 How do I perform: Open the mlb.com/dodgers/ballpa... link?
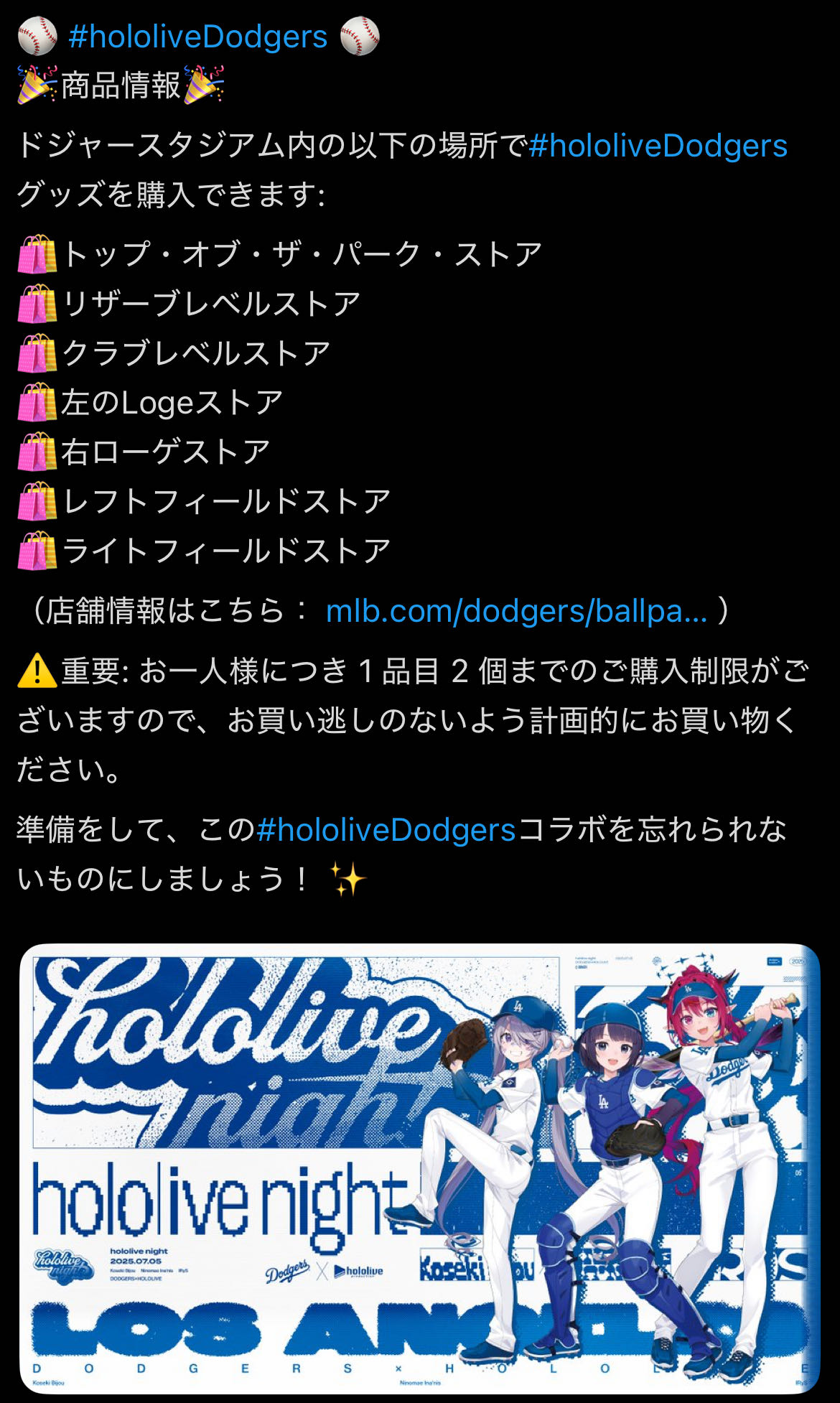pos(516,611)
